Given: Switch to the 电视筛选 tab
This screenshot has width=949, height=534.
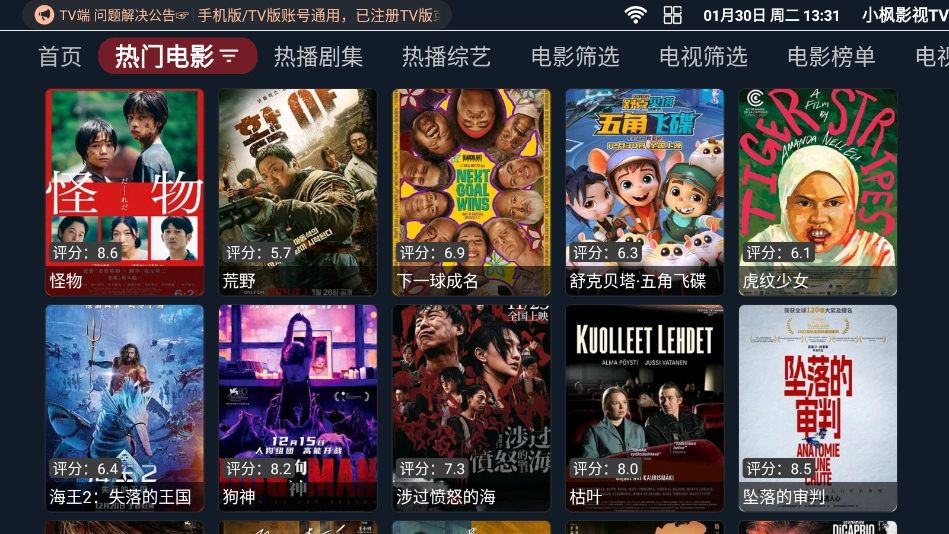Looking at the screenshot, I should click(x=703, y=57).
